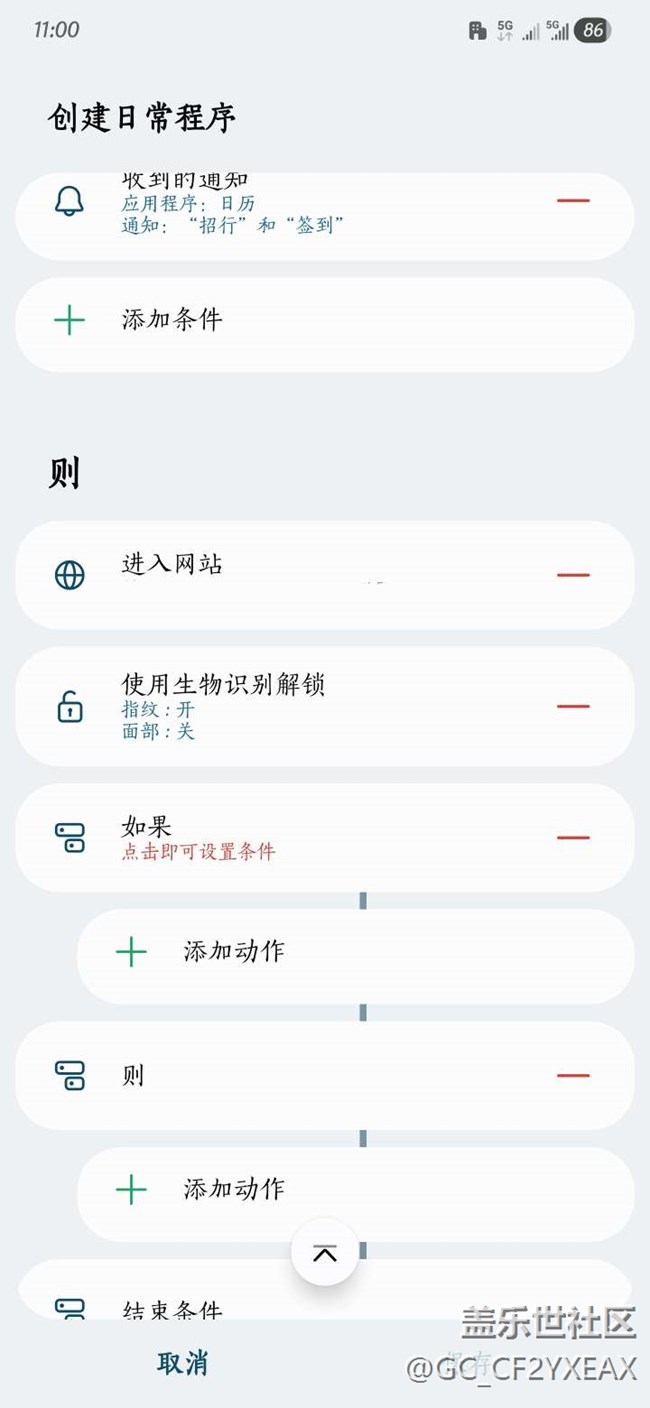This screenshot has width=650, height=1408.
Task: Delete the 进入网站 action
Action: point(573,575)
